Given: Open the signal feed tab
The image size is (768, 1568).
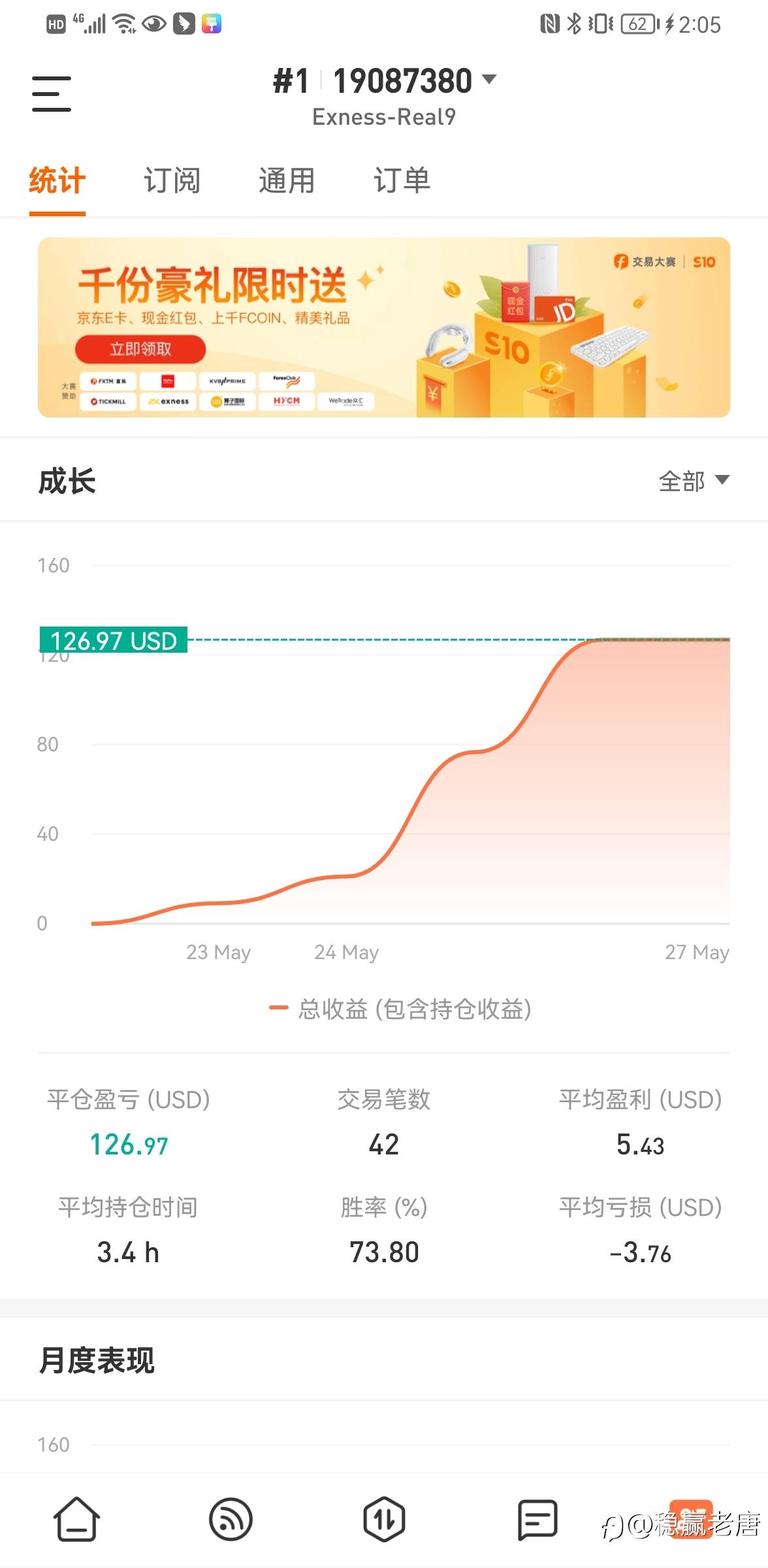Looking at the screenshot, I should (231, 1519).
